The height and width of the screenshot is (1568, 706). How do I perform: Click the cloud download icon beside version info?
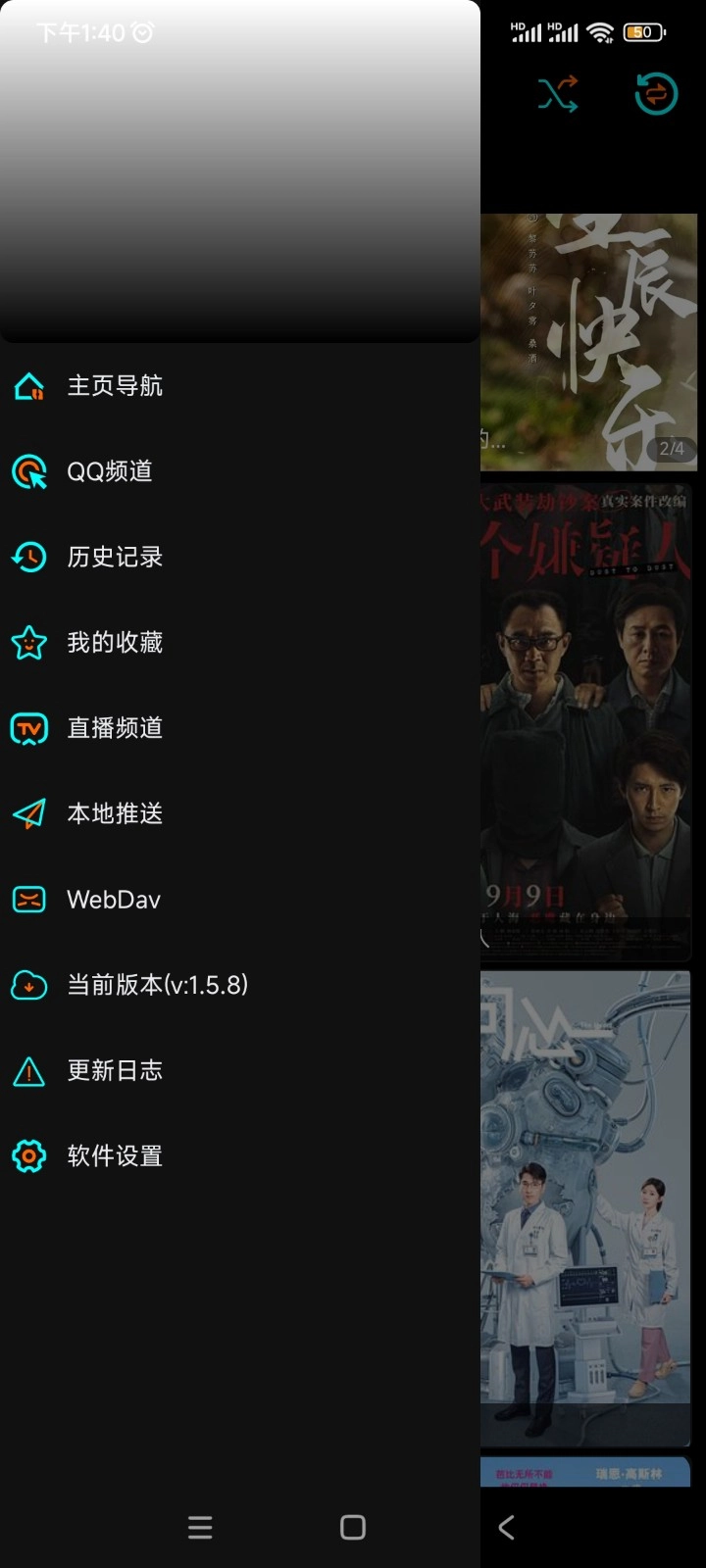(x=28, y=985)
